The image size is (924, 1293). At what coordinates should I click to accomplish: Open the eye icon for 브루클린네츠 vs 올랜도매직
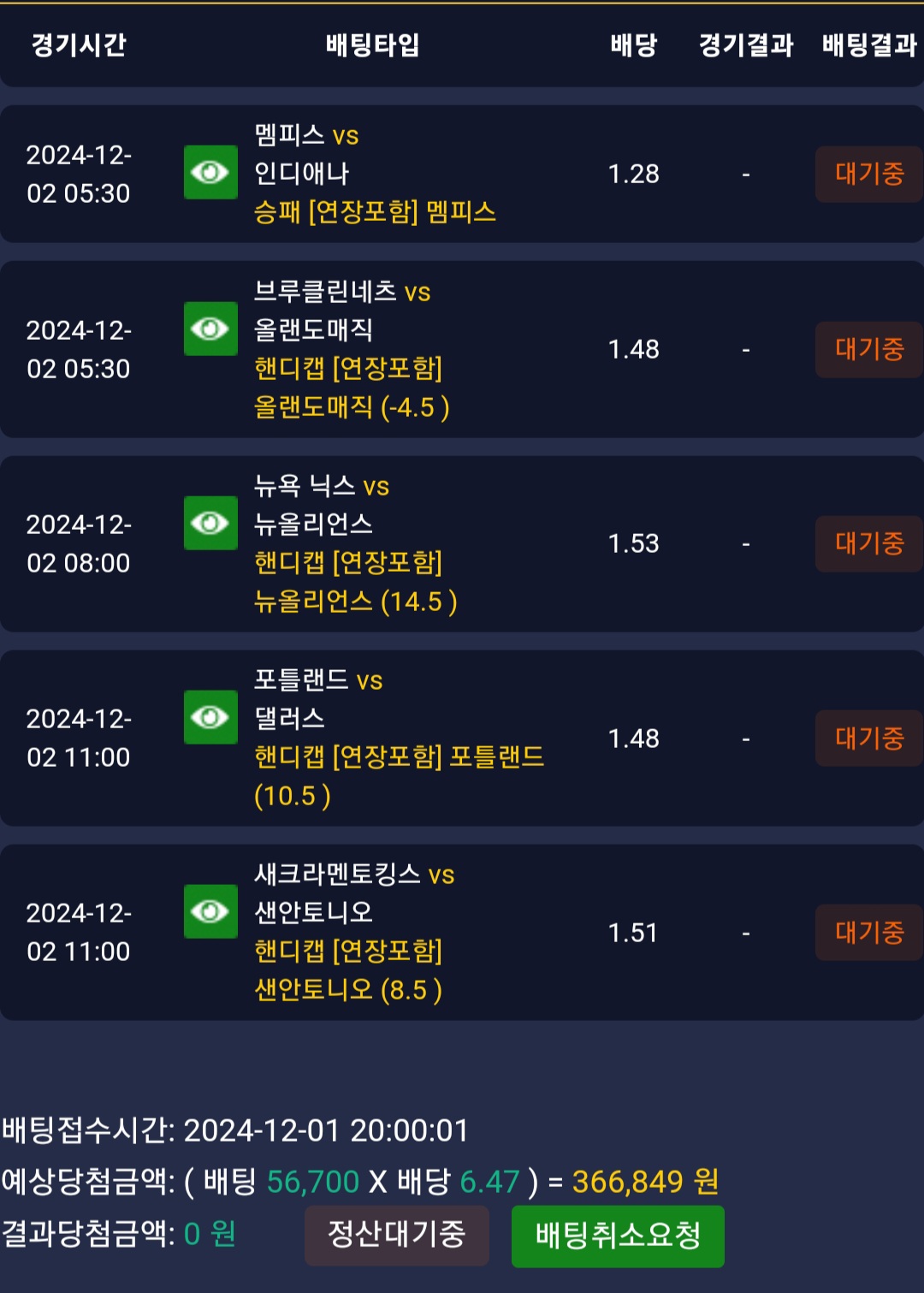pos(210,329)
